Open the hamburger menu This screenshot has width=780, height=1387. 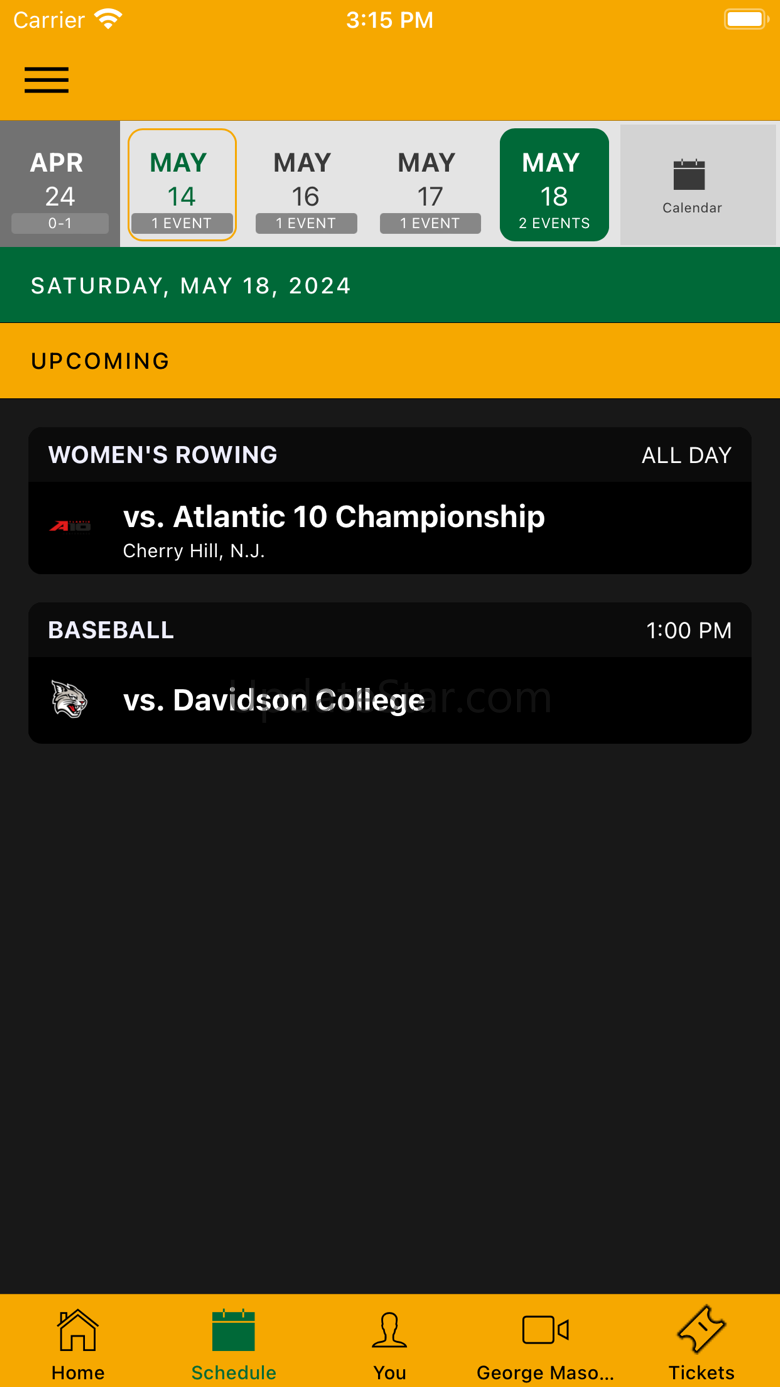[x=47, y=80]
